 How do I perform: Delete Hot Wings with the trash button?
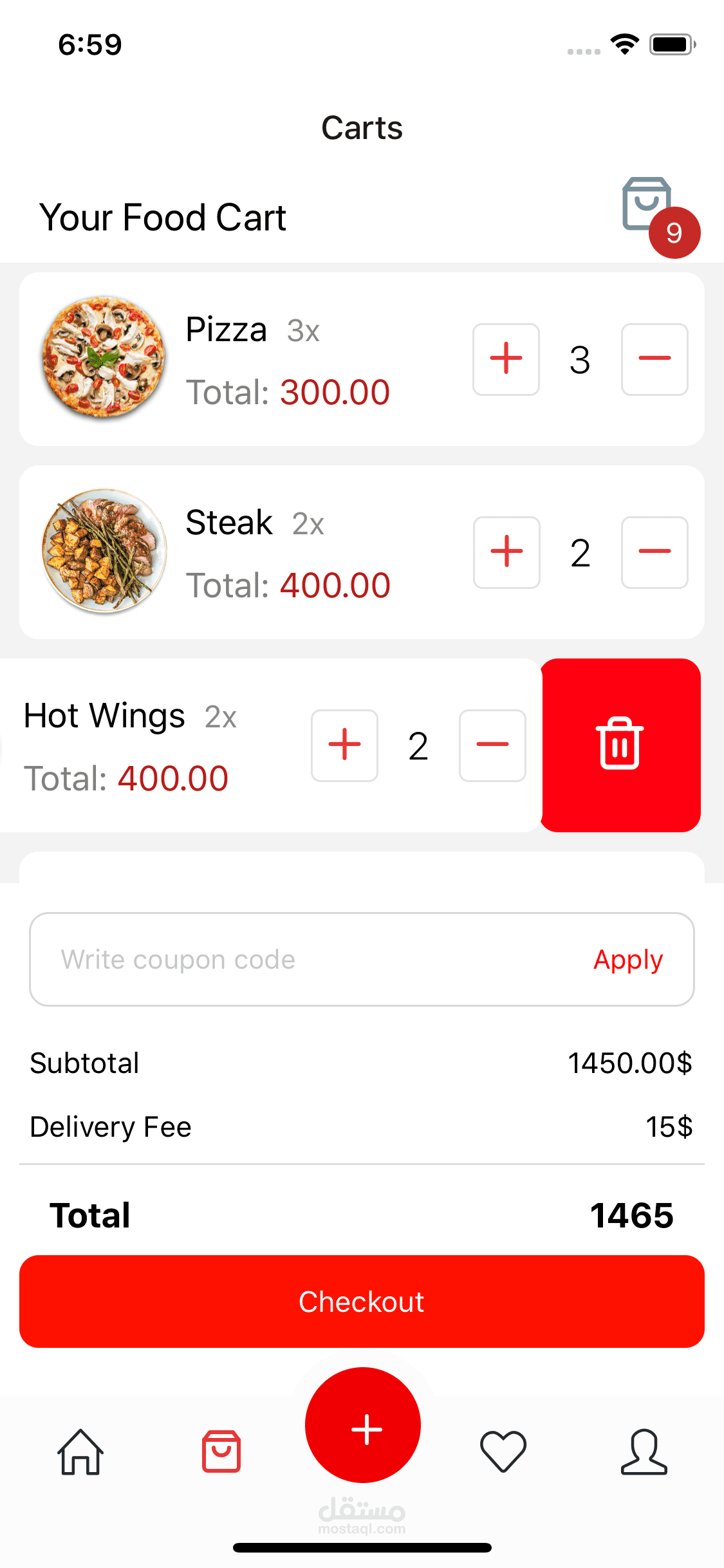pyautogui.click(x=620, y=745)
